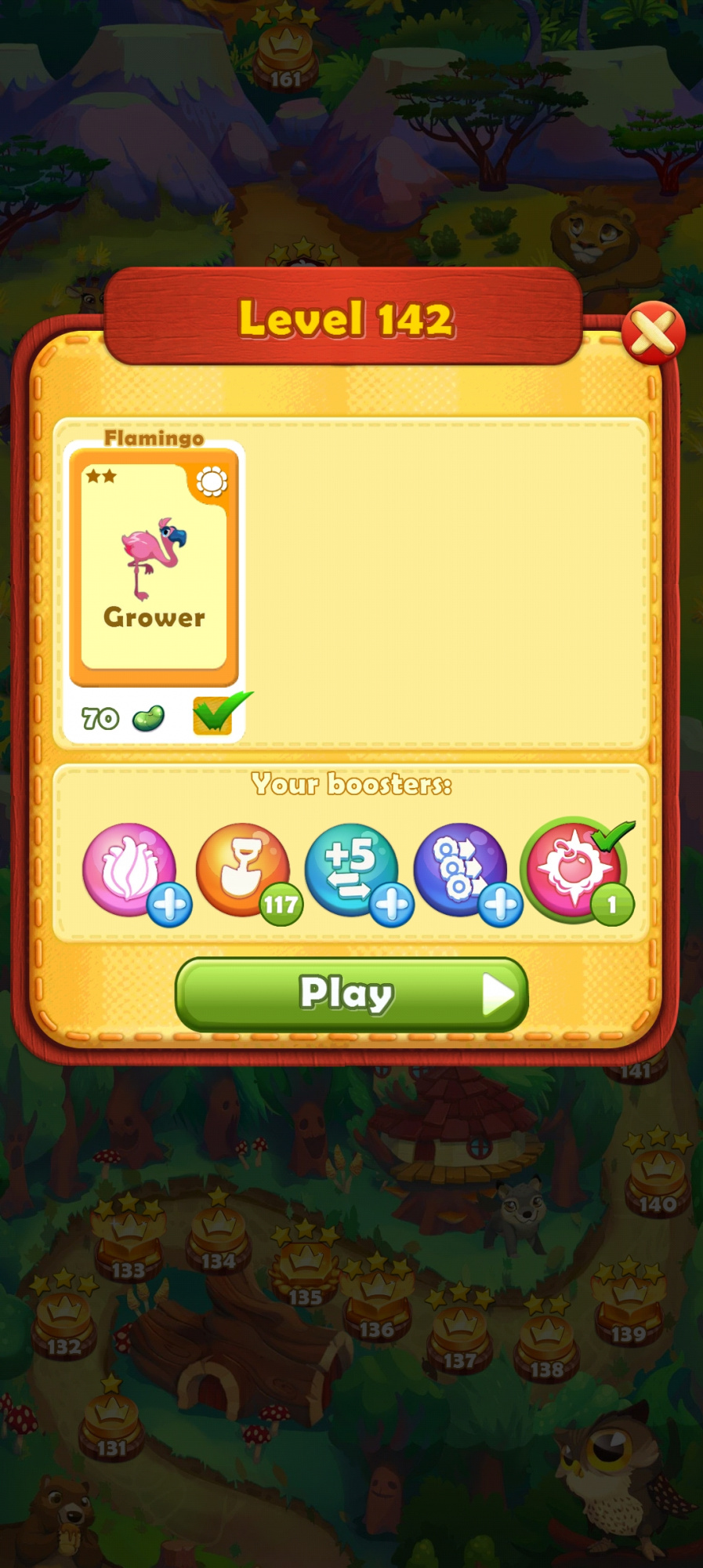The width and height of the screenshot is (703, 1568).
Task: Close the Level 142 dialog
Action: tap(653, 332)
